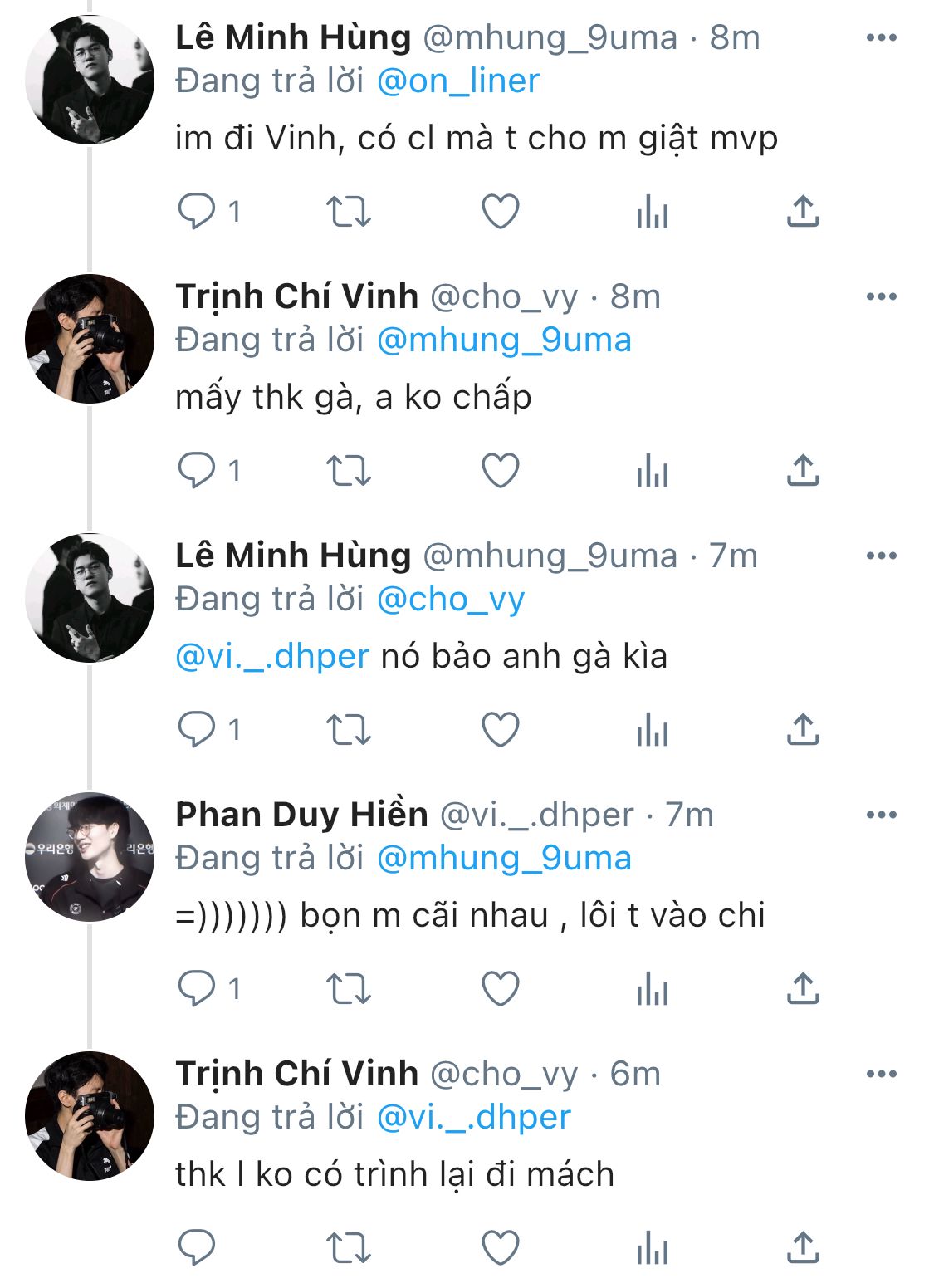
Task: Retweet "mấy thk gà, a ko chấp"
Action: pos(349,471)
